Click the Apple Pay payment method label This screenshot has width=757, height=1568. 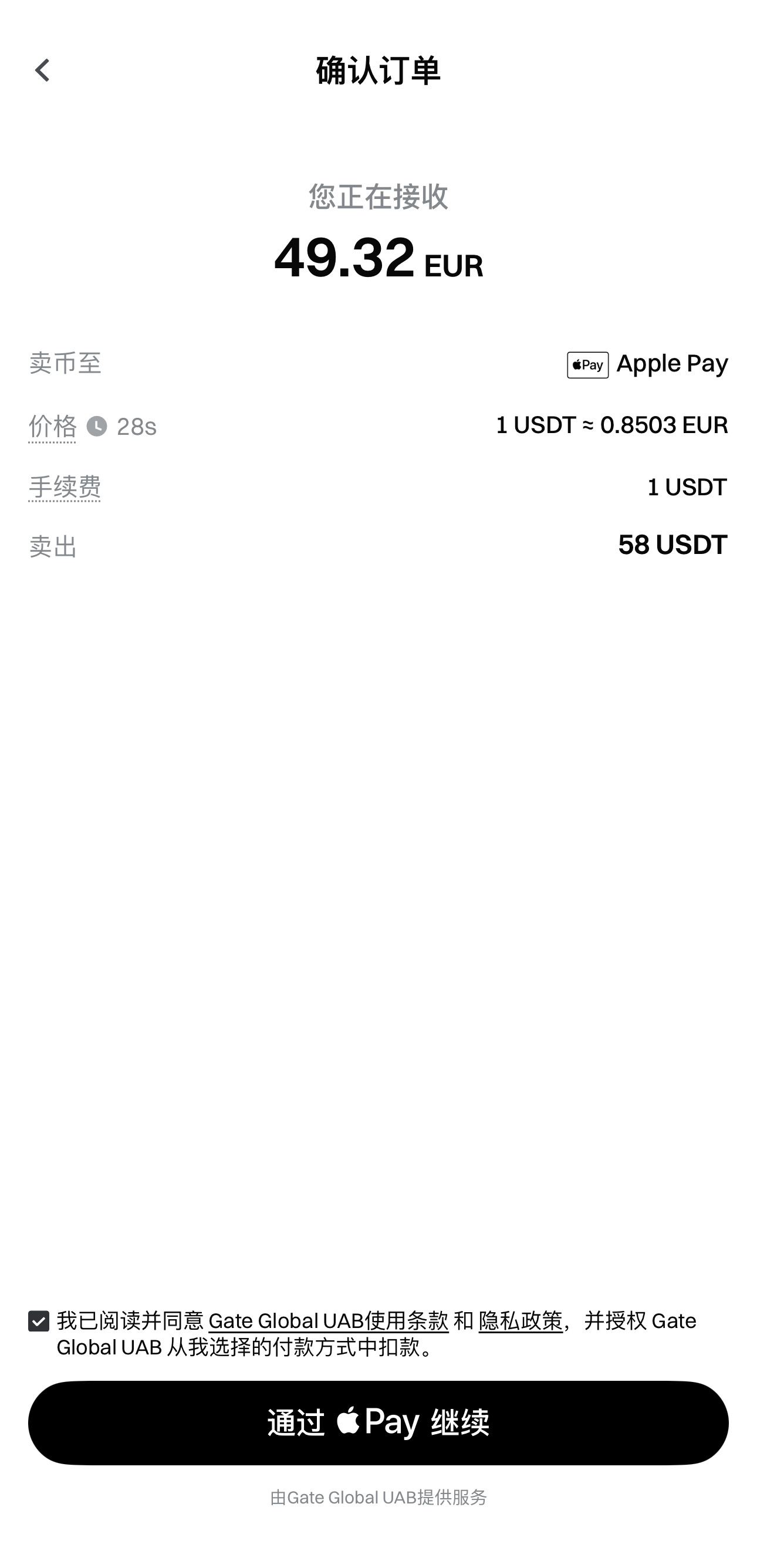click(x=673, y=363)
